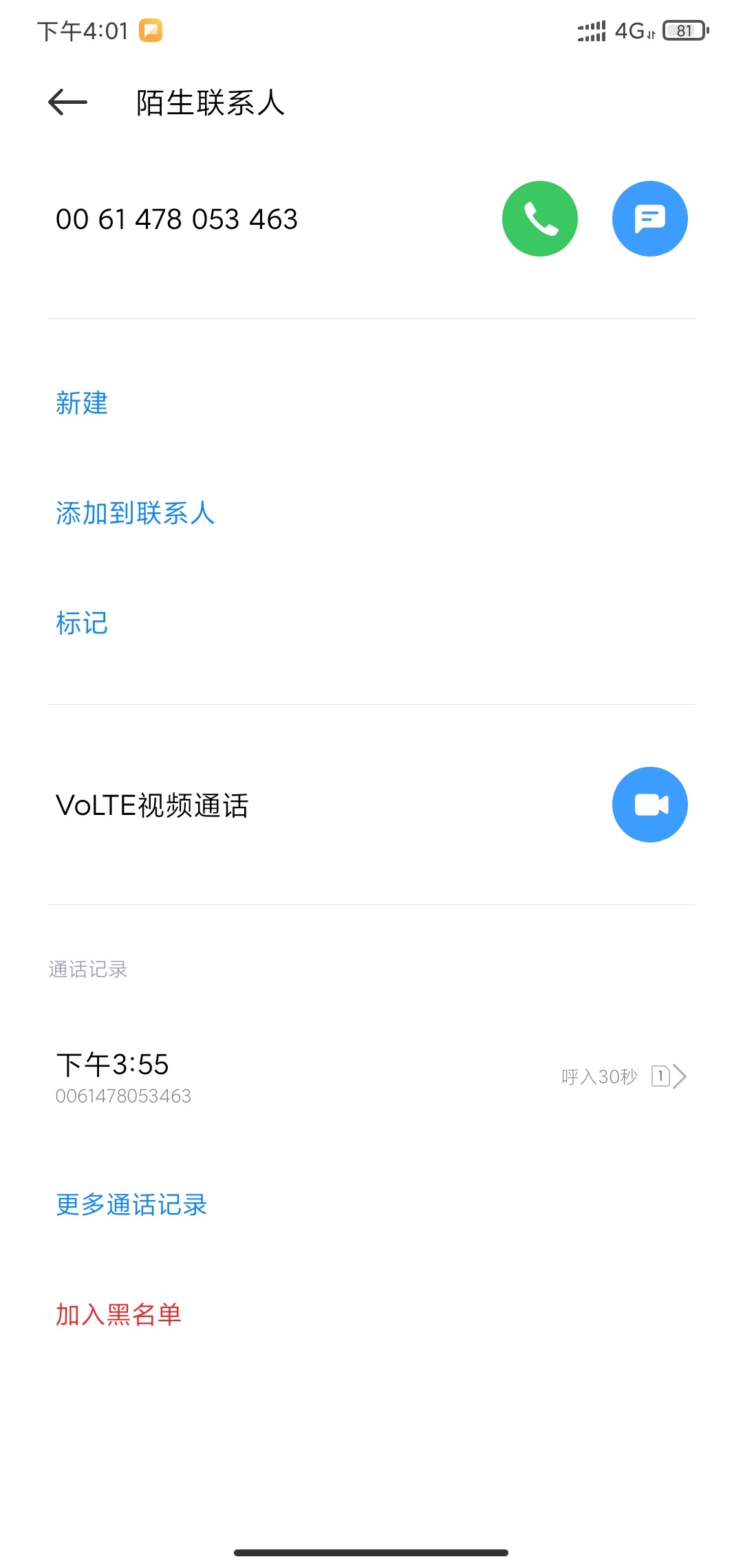This screenshot has height=1568, width=743.
Task: Tap 标记 to mark this number
Action: pos(82,623)
